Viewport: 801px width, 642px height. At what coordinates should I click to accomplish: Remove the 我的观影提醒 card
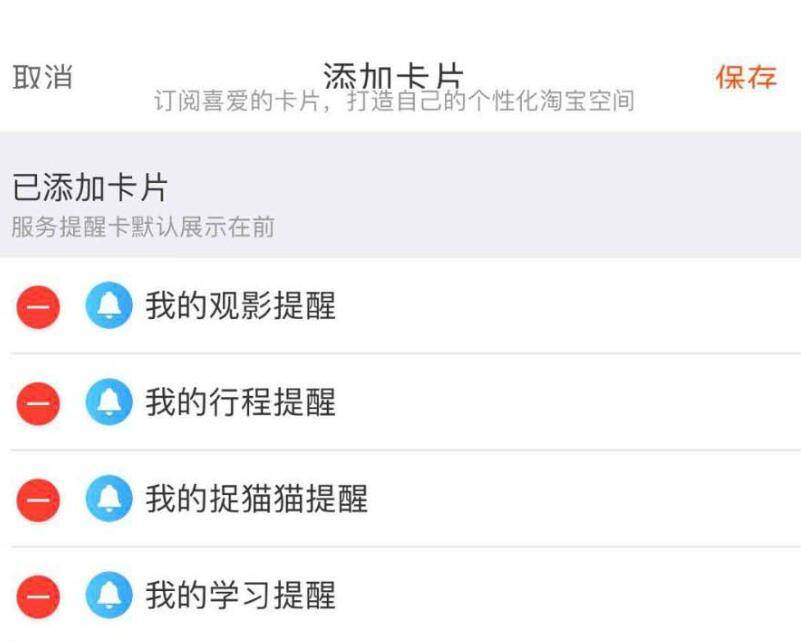click(x=38, y=307)
